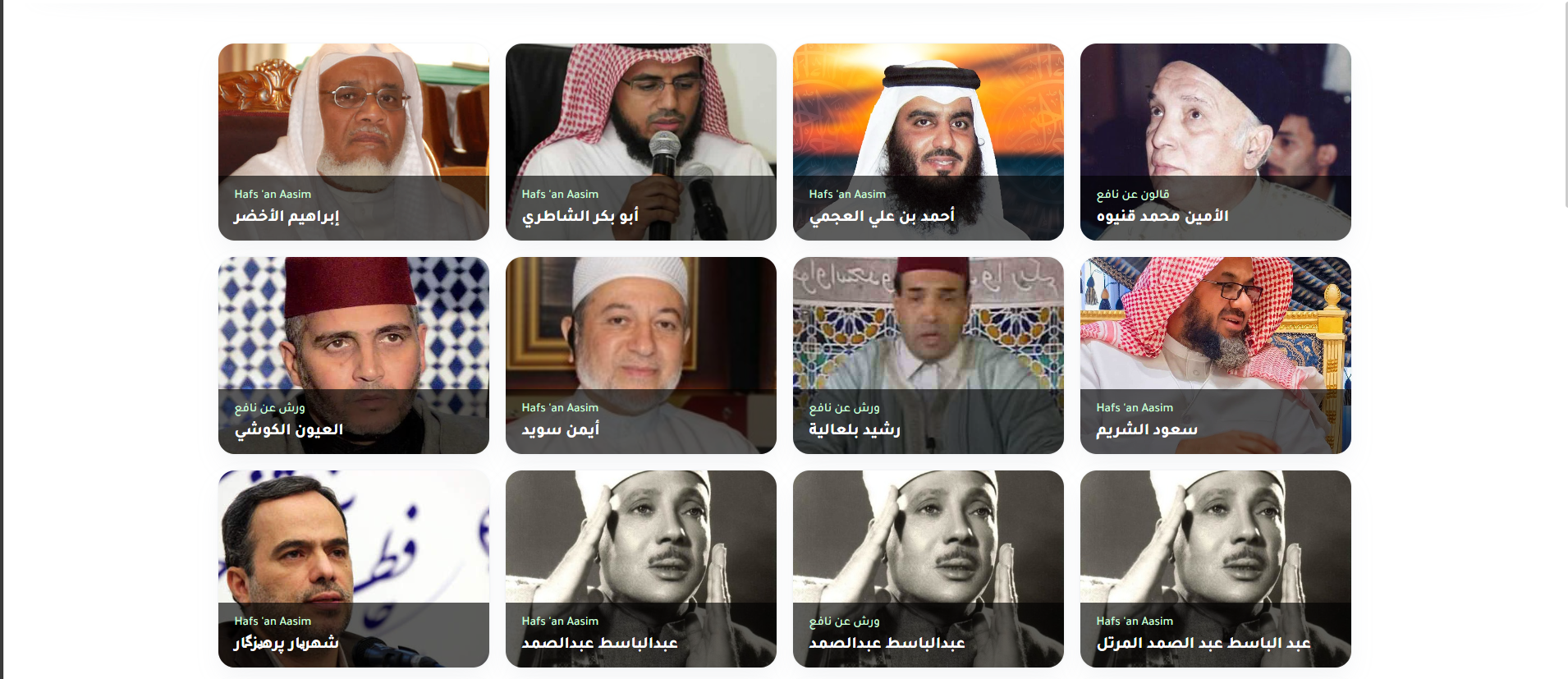
Task: Tap the card عبد الباسط عبد الصمد المرتل
Action: [1215, 569]
